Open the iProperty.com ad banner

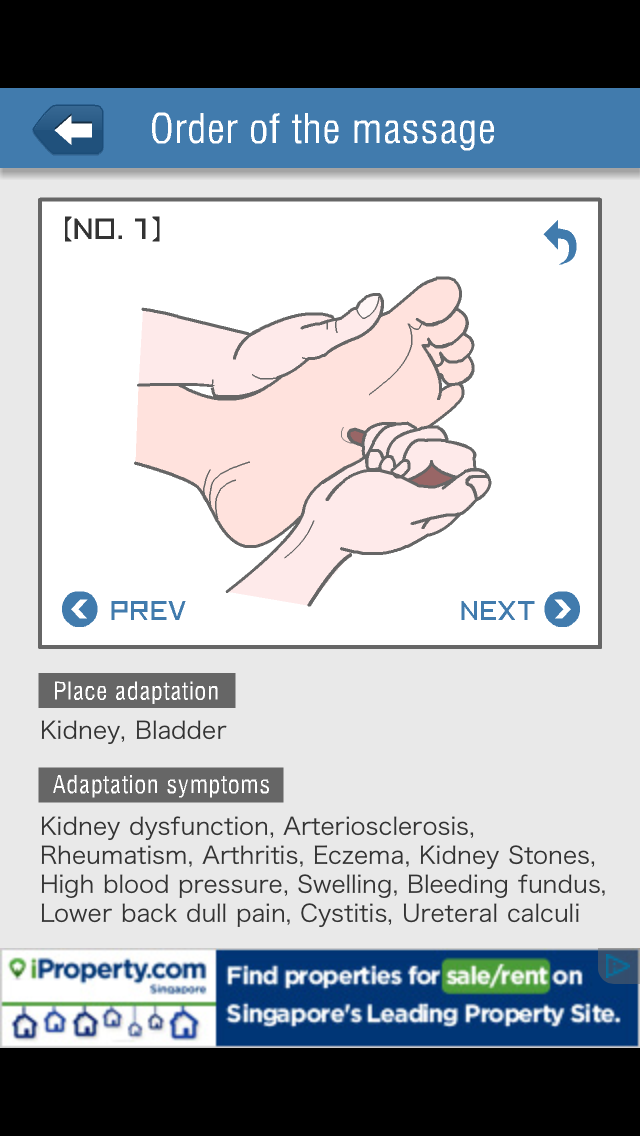320,998
